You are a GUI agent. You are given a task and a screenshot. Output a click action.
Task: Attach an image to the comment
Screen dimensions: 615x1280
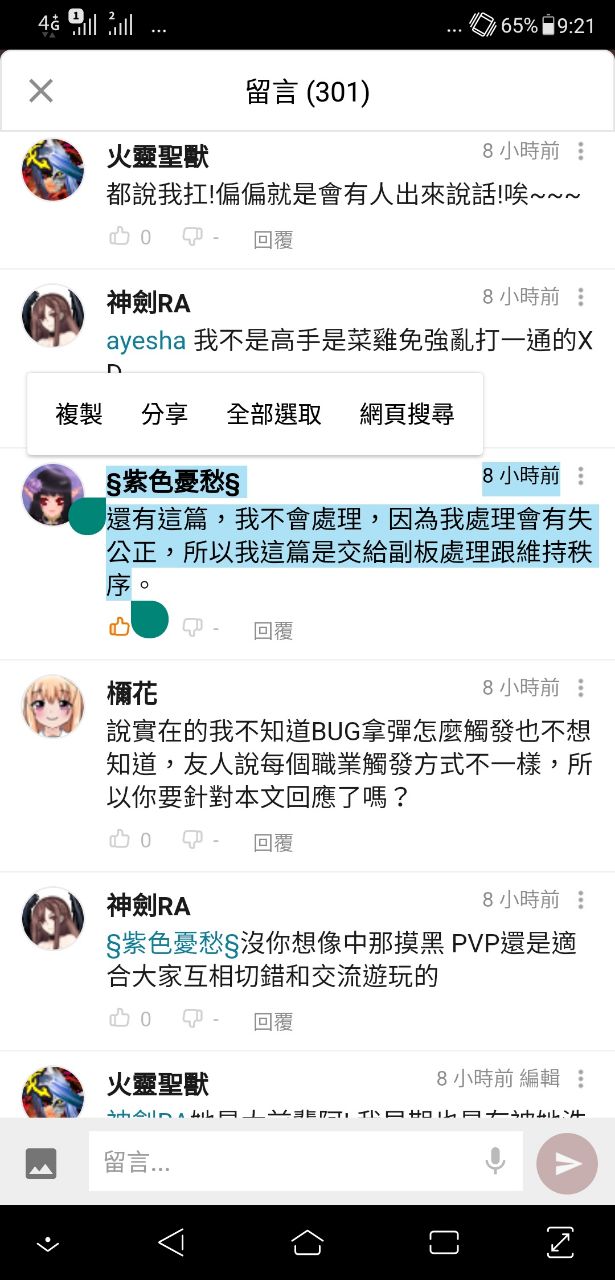pyautogui.click(x=41, y=1162)
